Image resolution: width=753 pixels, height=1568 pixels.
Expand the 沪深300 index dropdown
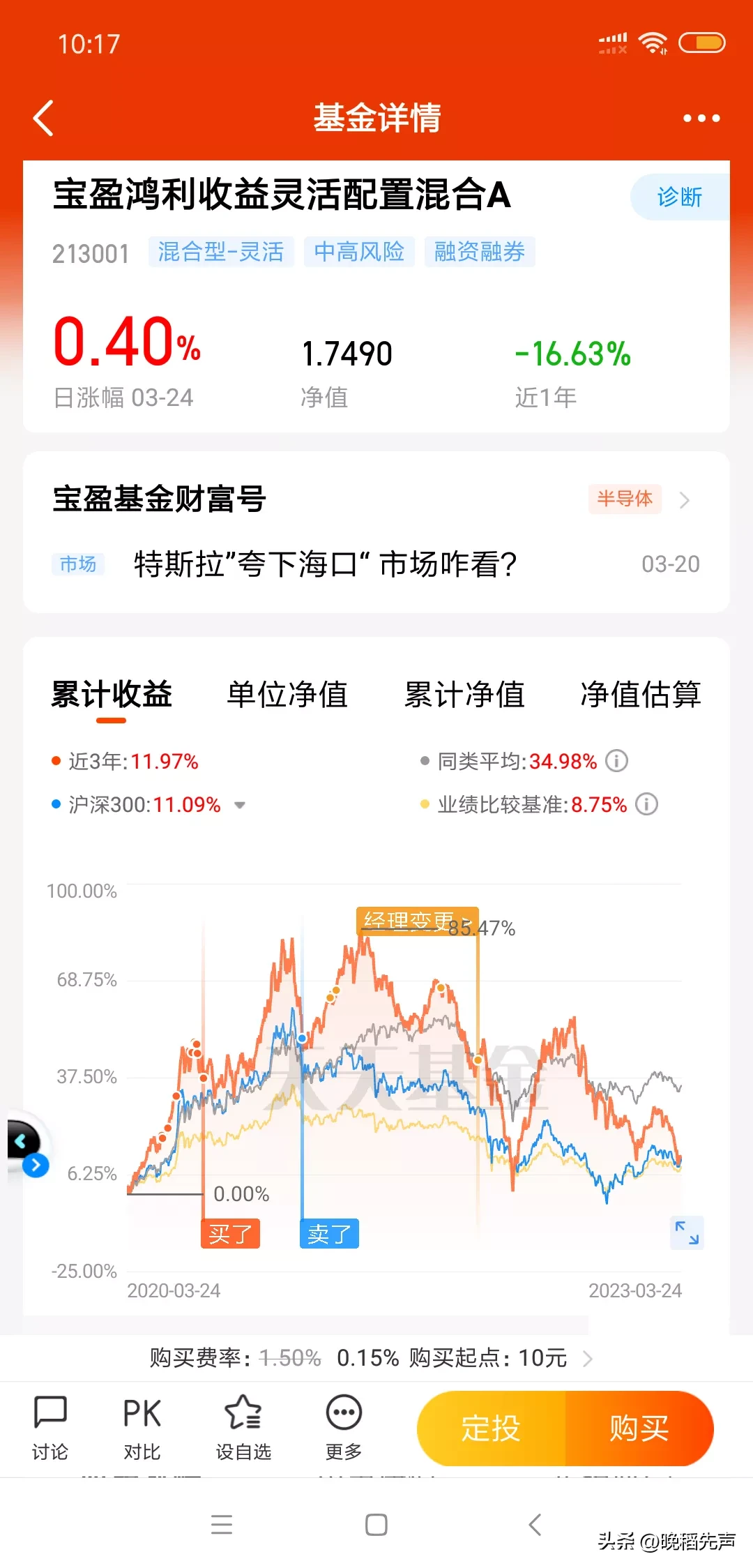click(240, 805)
